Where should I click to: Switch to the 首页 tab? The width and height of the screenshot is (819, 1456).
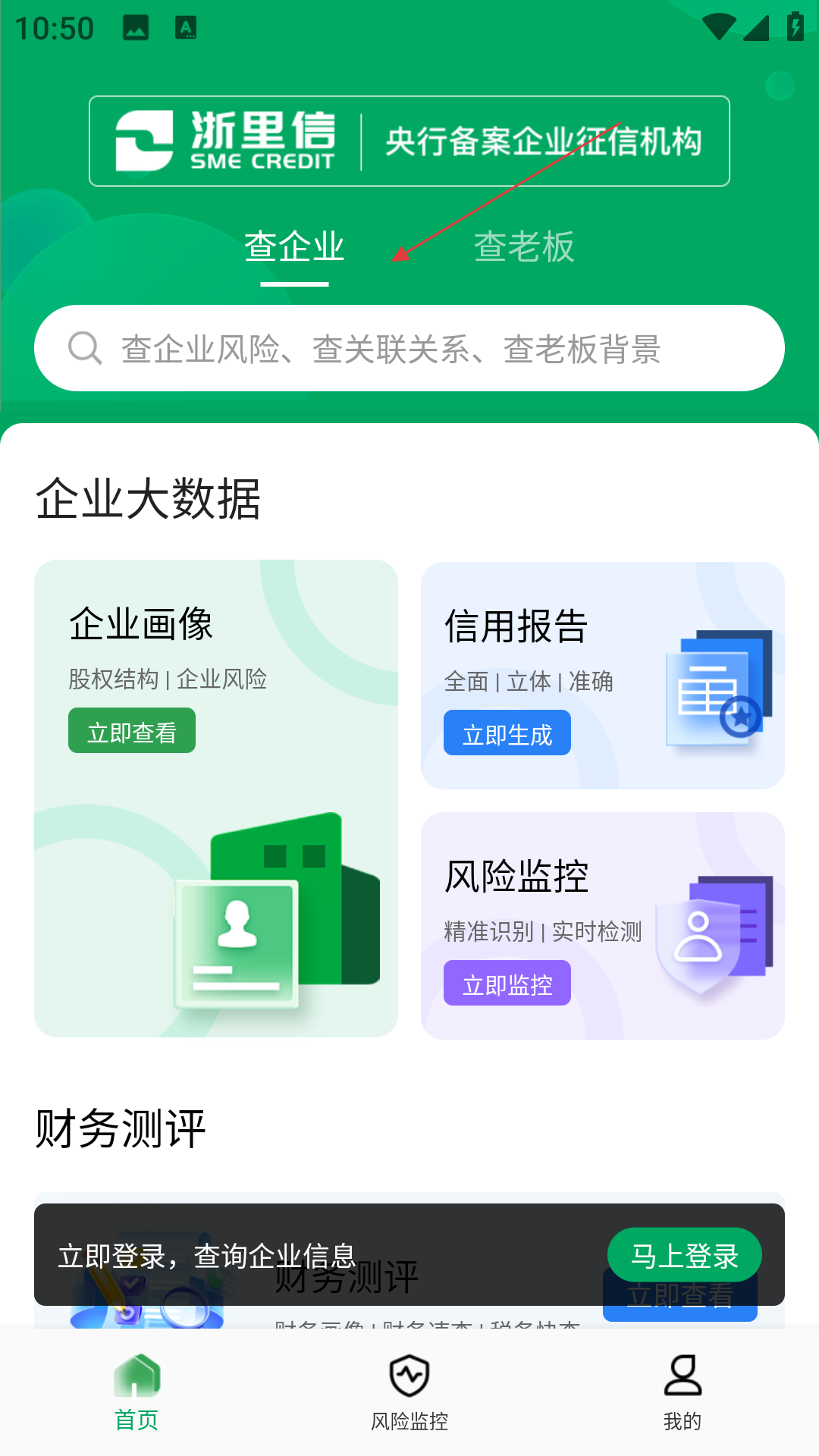[x=136, y=1392]
